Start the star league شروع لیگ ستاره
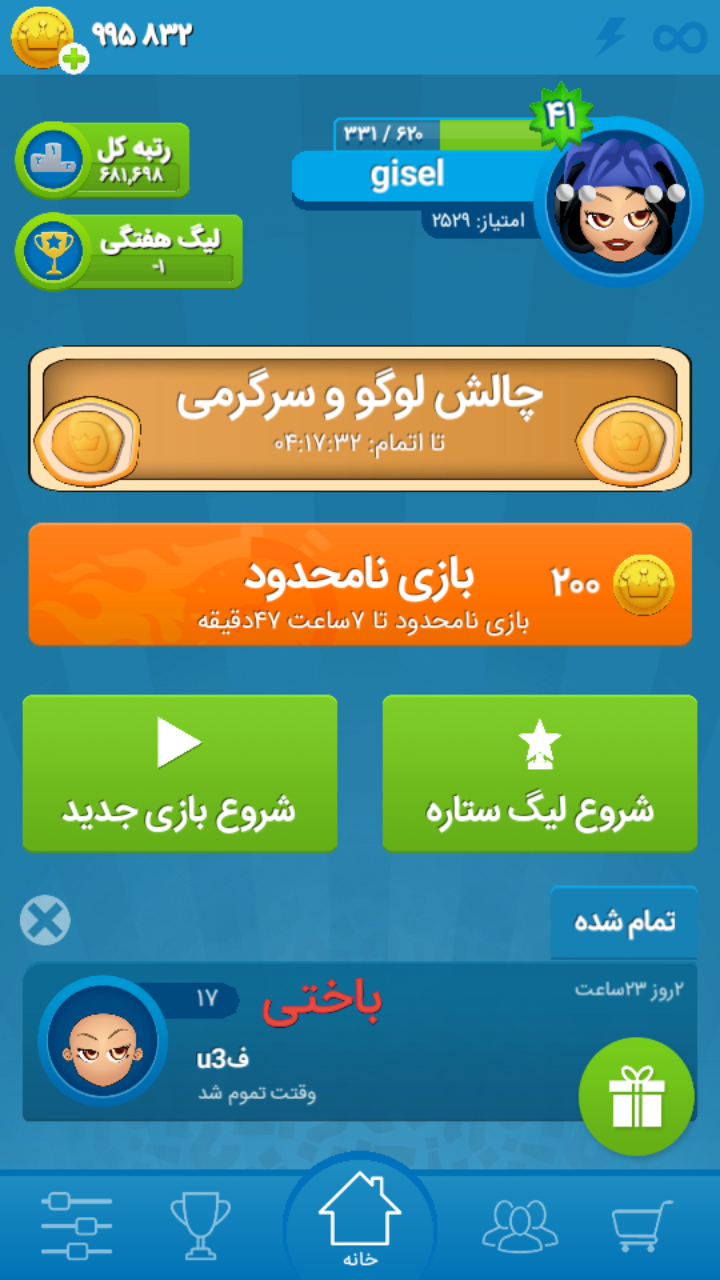This screenshot has width=720, height=1280. [x=540, y=774]
